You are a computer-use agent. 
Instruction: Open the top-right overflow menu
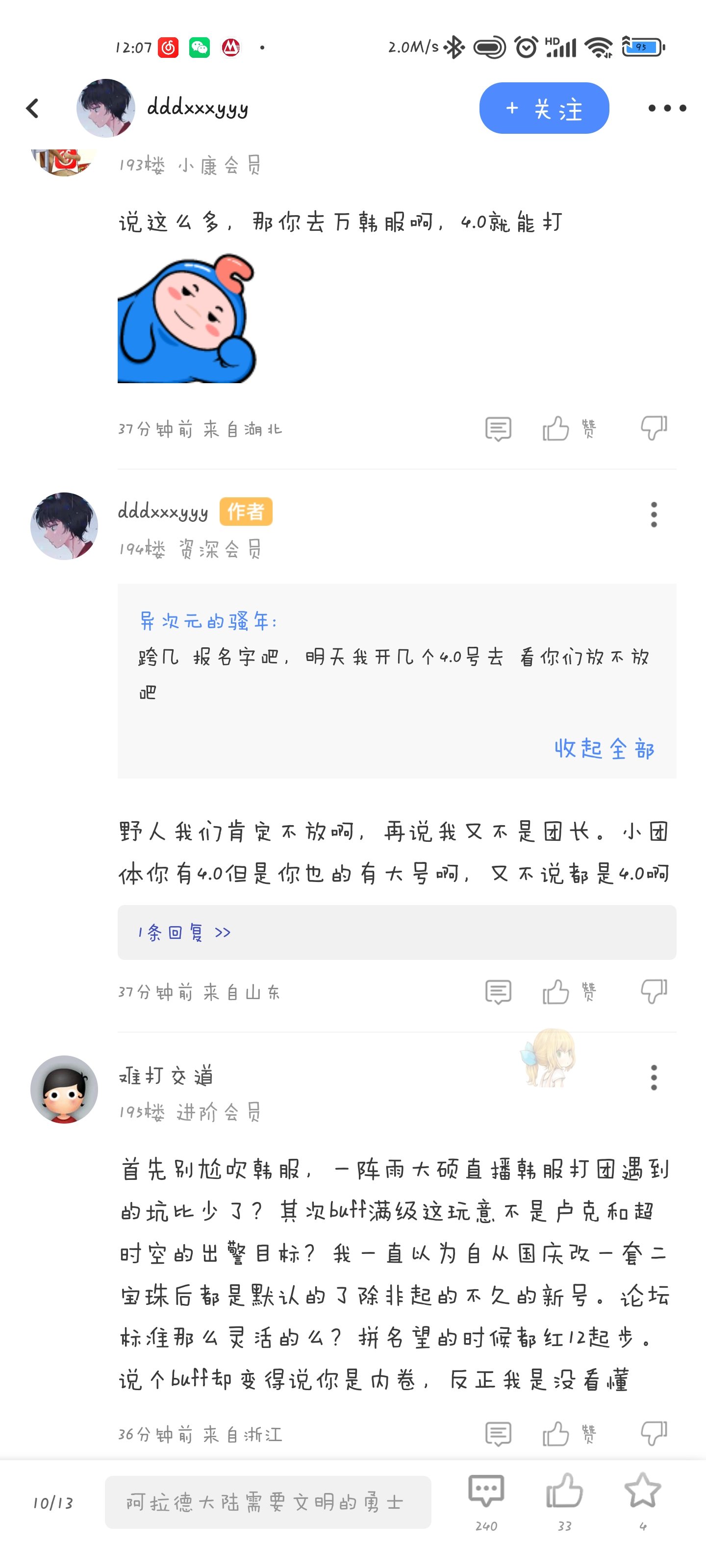[666, 108]
